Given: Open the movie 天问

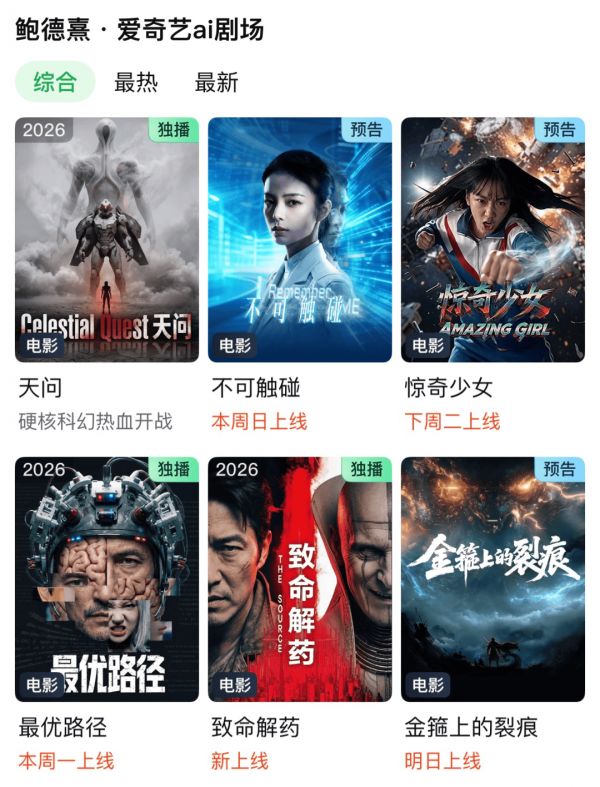Looking at the screenshot, I should coord(107,240).
